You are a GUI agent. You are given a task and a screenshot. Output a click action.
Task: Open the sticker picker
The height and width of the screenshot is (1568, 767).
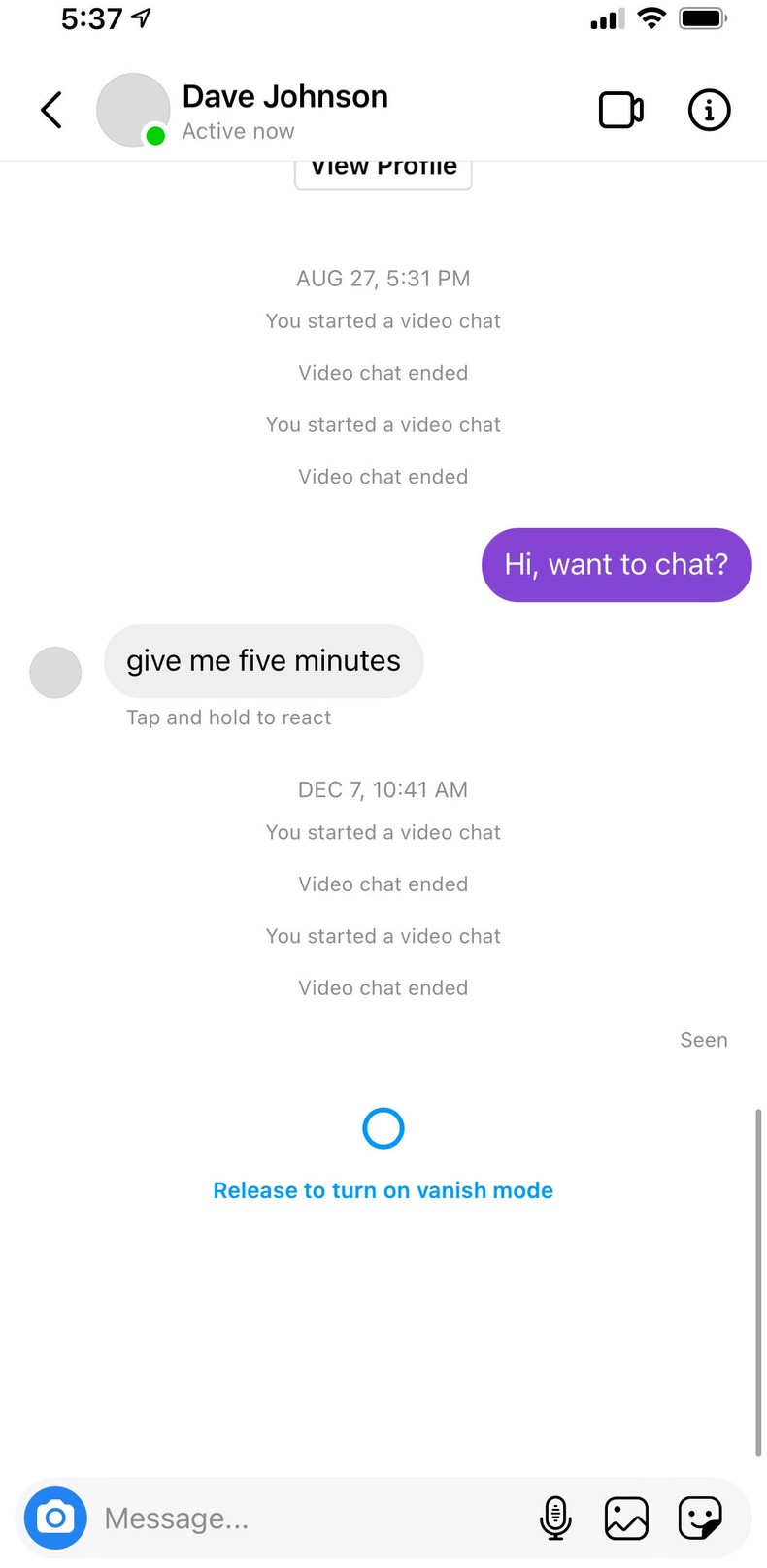coord(698,1517)
